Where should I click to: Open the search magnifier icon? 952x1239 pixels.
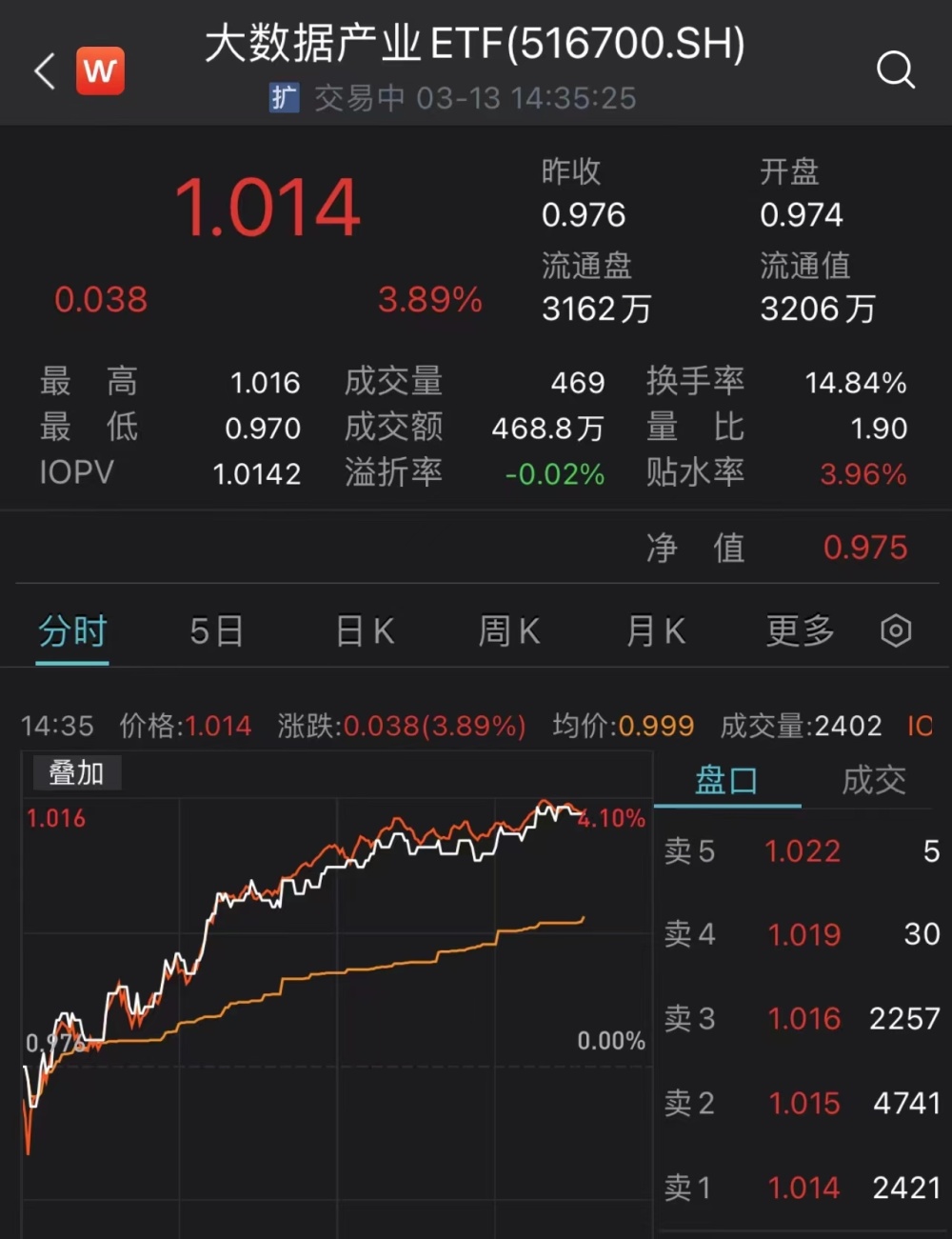coord(896,70)
